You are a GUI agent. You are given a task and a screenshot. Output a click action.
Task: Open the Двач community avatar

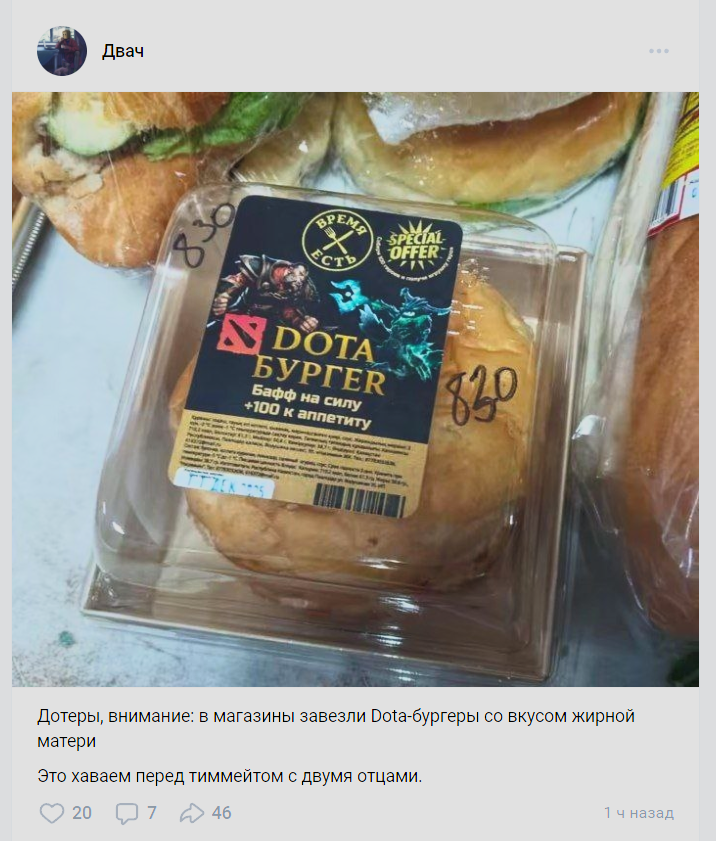coord(62,51)
